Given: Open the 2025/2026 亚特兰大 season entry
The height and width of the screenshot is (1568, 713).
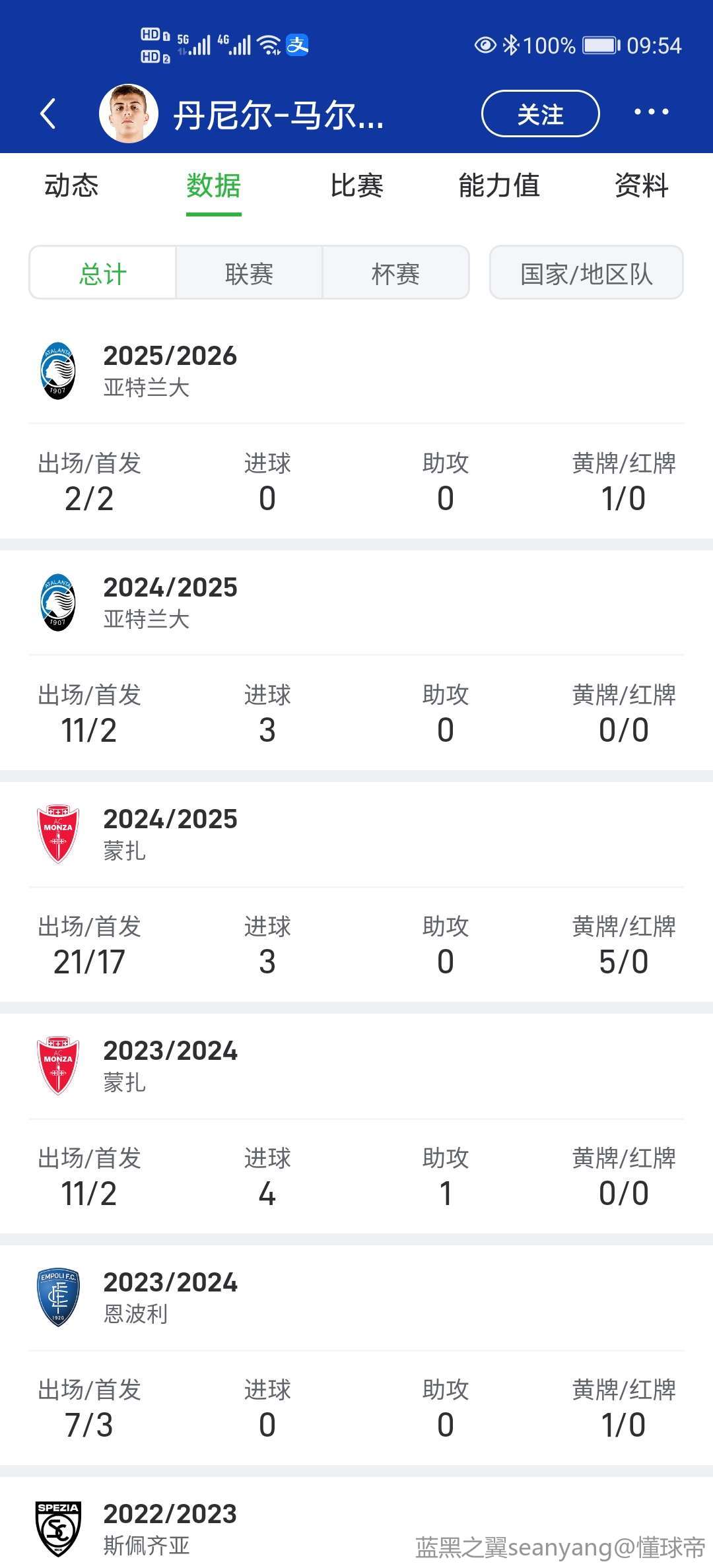Looking at the screenshot, I should [356, 371].
